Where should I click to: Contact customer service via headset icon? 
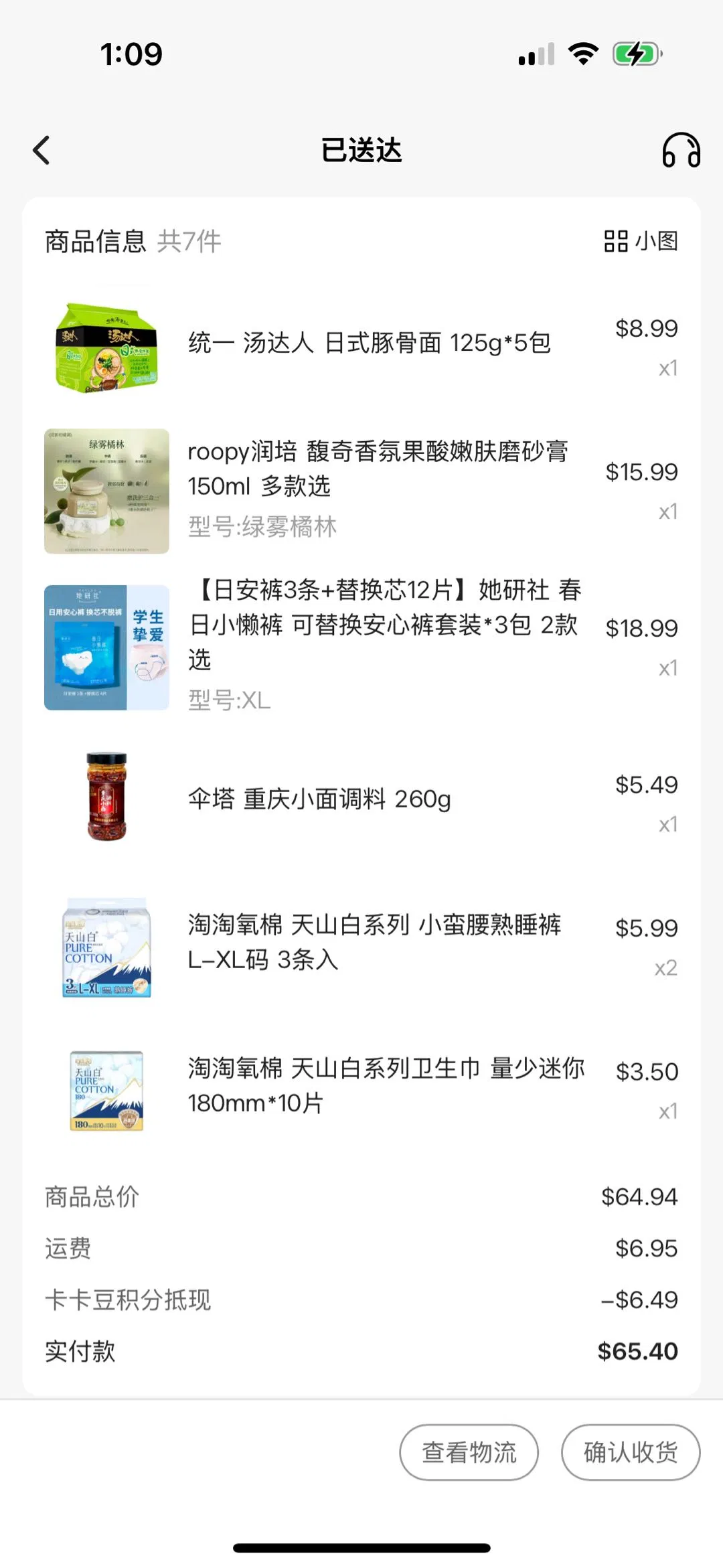[681, 150]
